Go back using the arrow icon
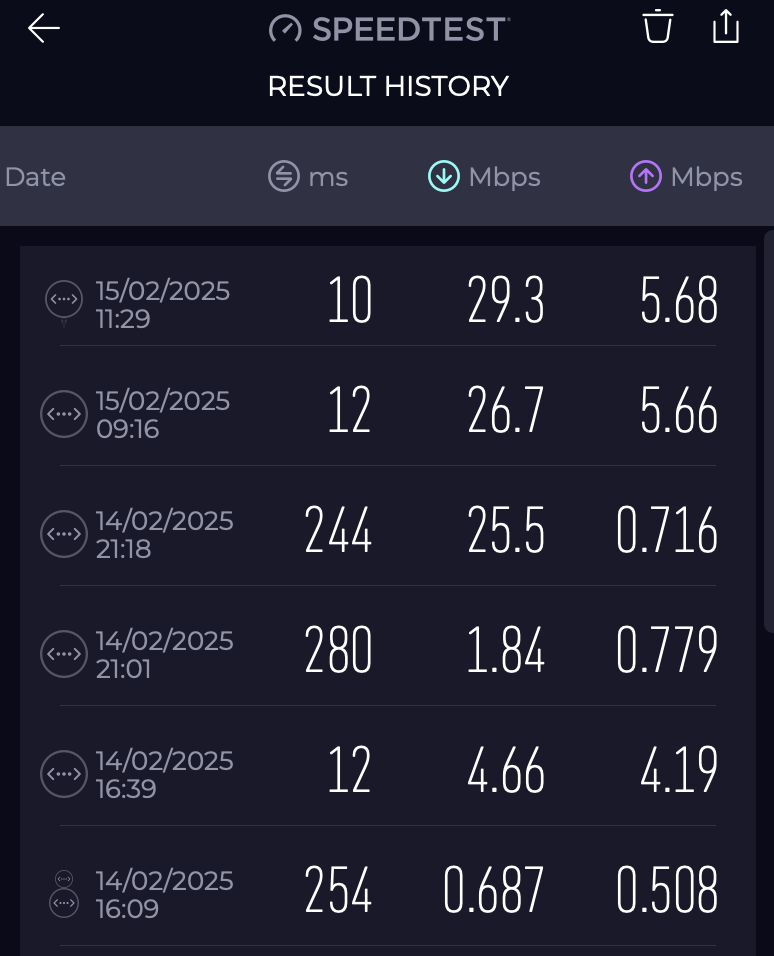774x956 pixels. coord(44,29)
